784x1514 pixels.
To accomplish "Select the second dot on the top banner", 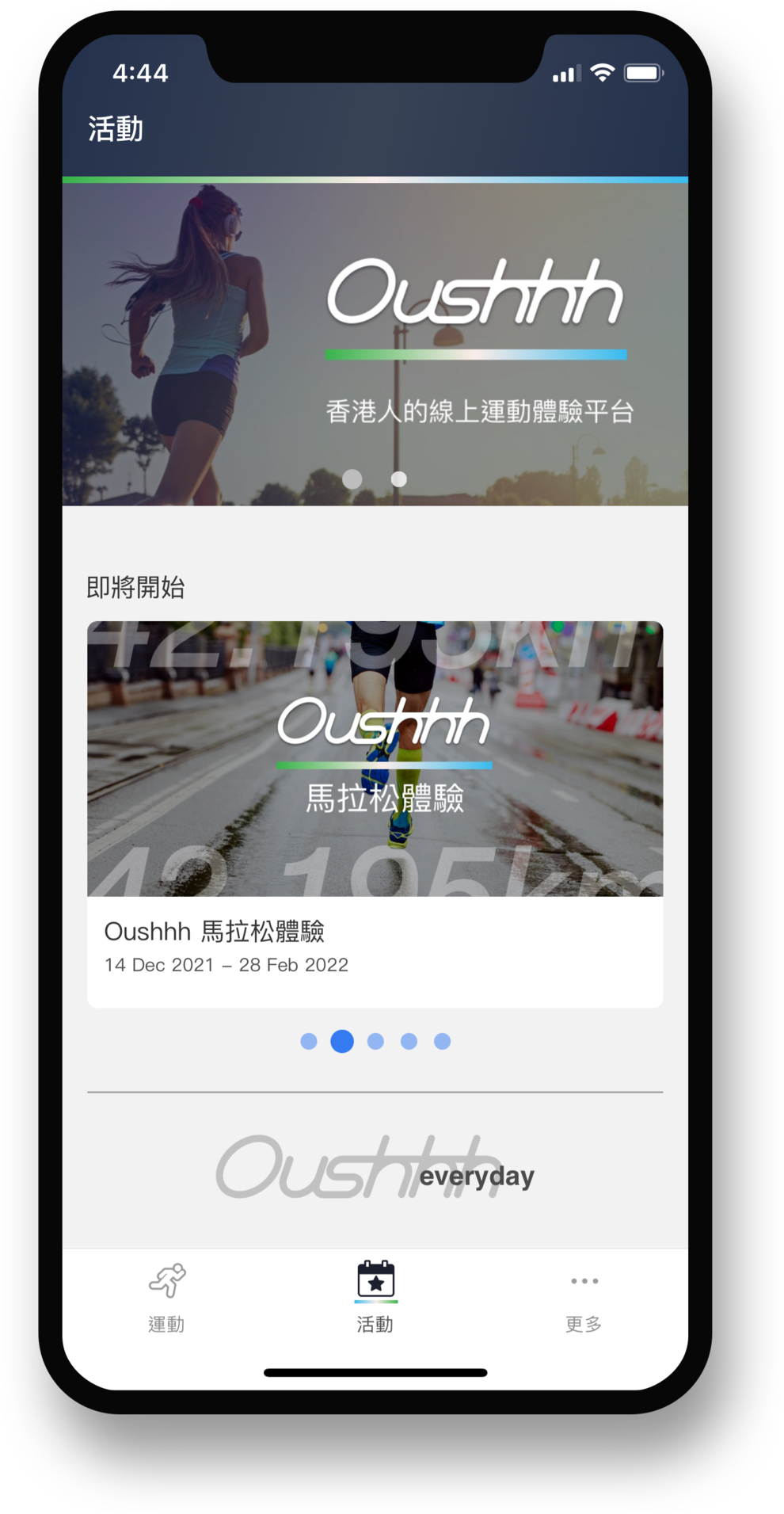I will click(399, 479).
